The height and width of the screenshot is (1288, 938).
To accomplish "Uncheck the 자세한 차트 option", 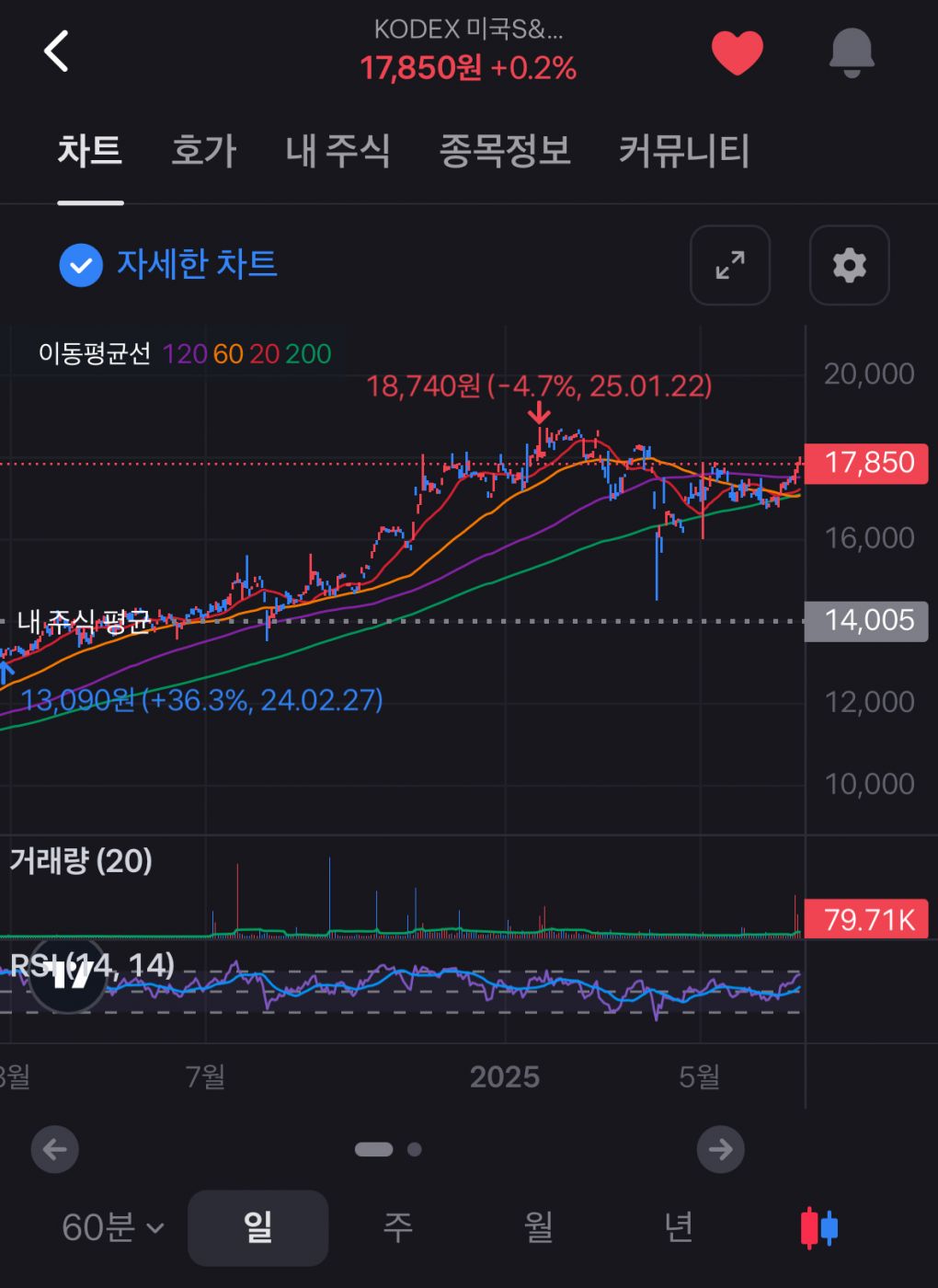I will [81, 265].
